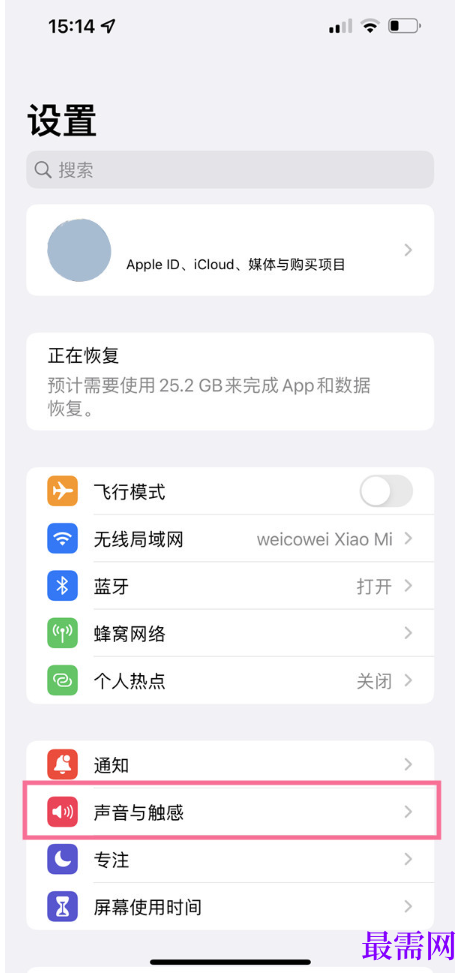Open 声音与触感 settings
Image resolution: width=474 pixels, height=977 pixels.
[230, 812]
